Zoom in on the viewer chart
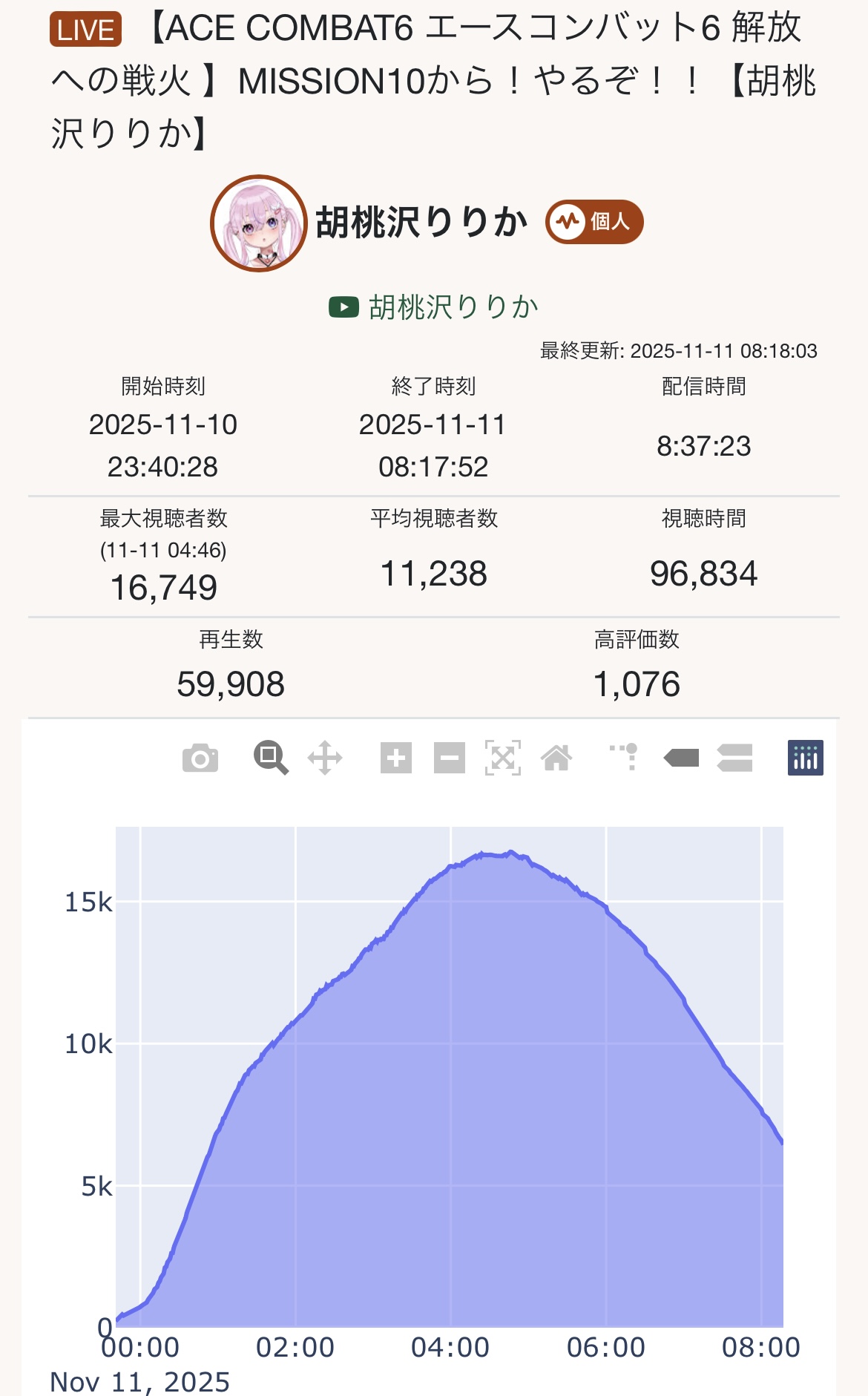This screenshot has height=1396, width=868. (396, 758)
